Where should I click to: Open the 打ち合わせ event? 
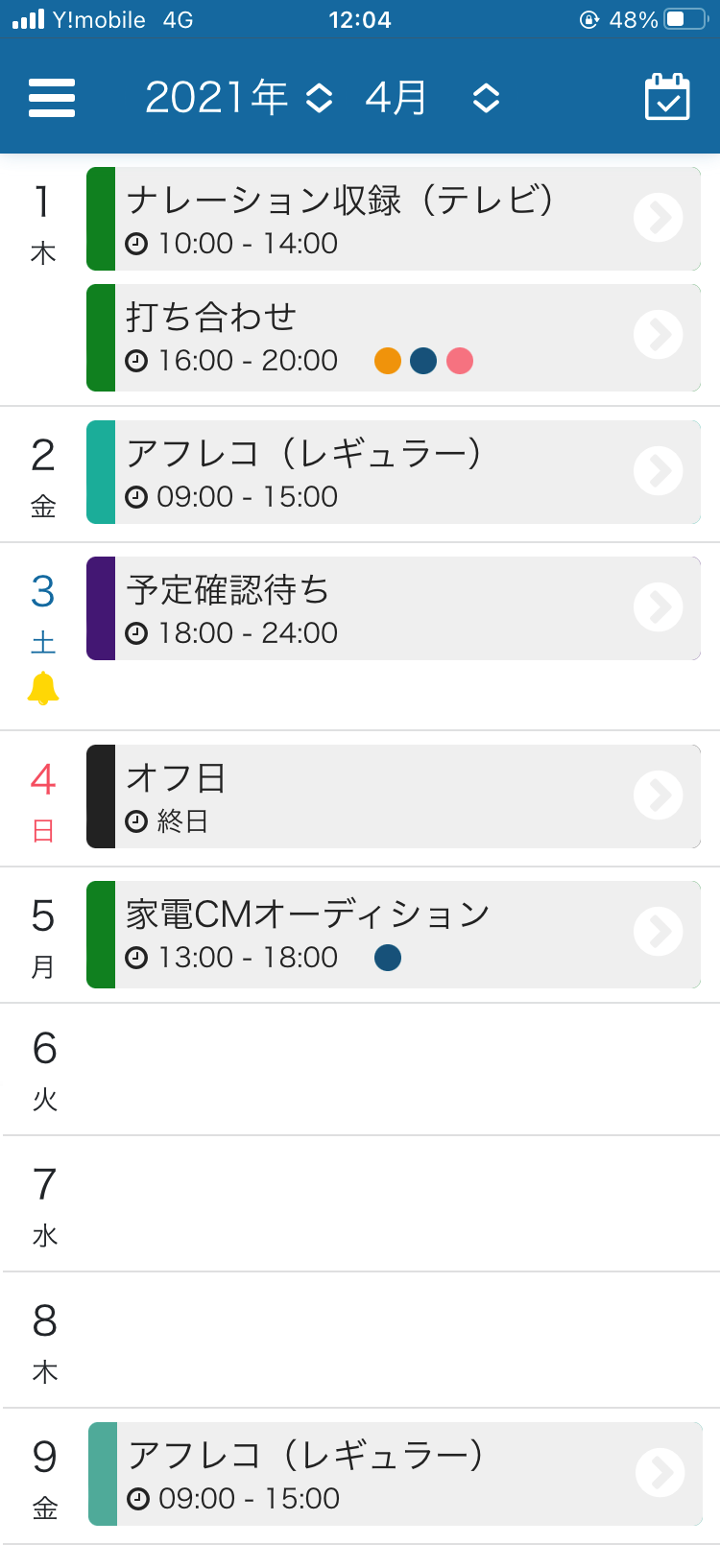pyautogui.click(x=394, y=338)
